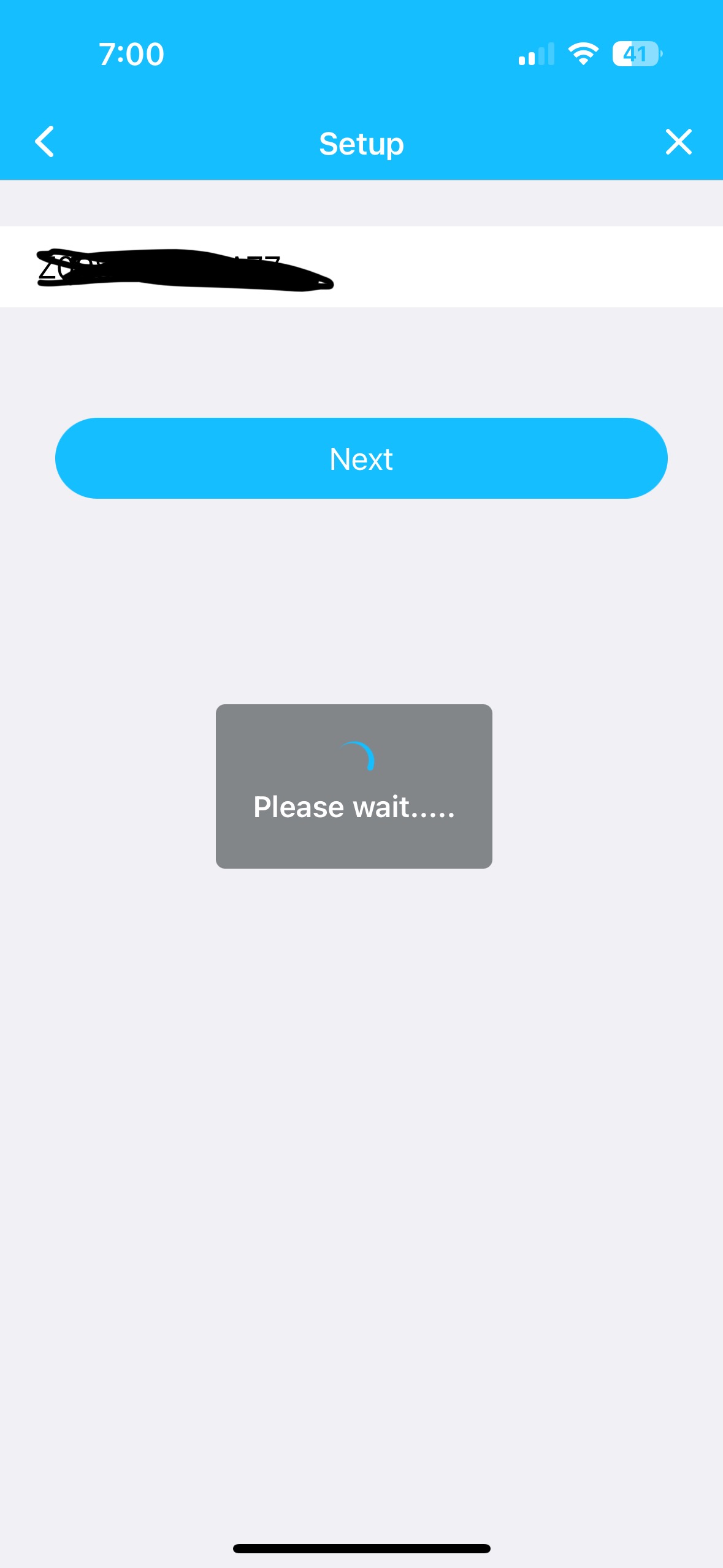Screen dimensions: 723x1568
Task: Select the redacted device row
Action: pos(361,267)
